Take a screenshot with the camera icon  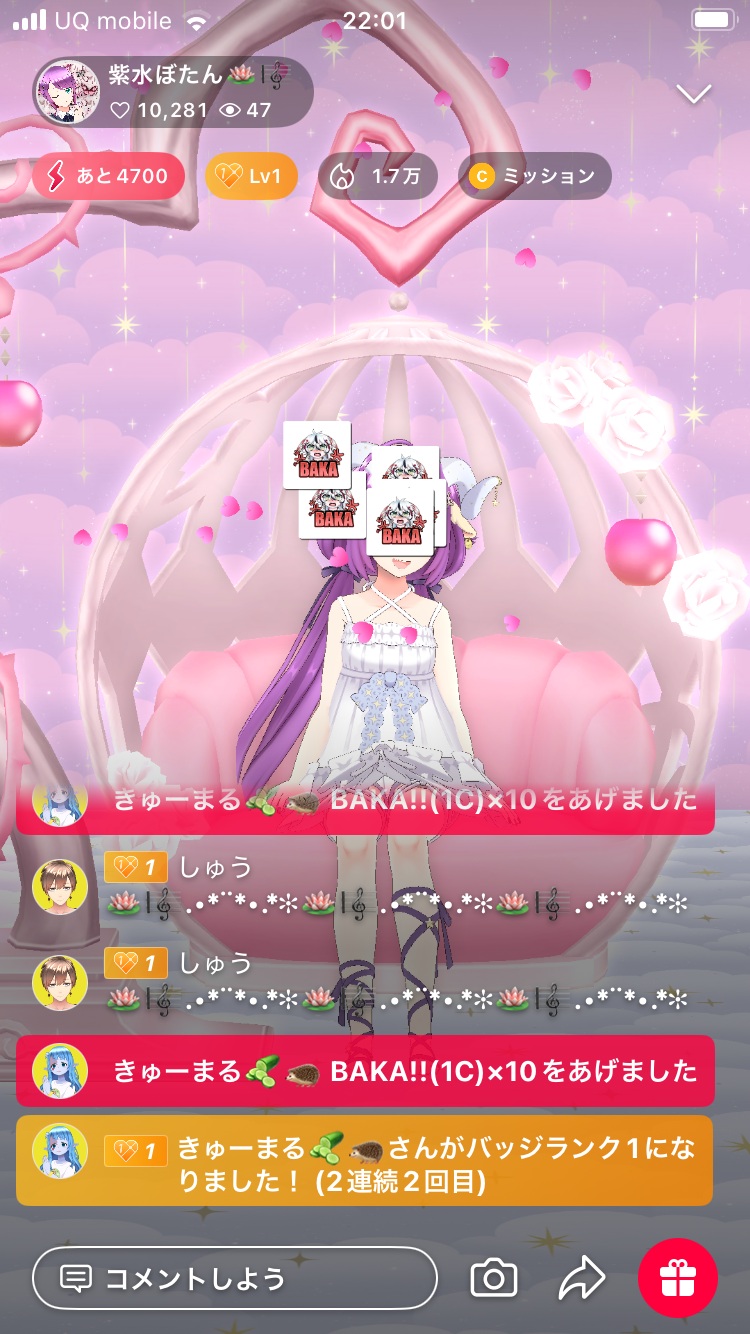pyautogui.click(x=494, y=1278)
